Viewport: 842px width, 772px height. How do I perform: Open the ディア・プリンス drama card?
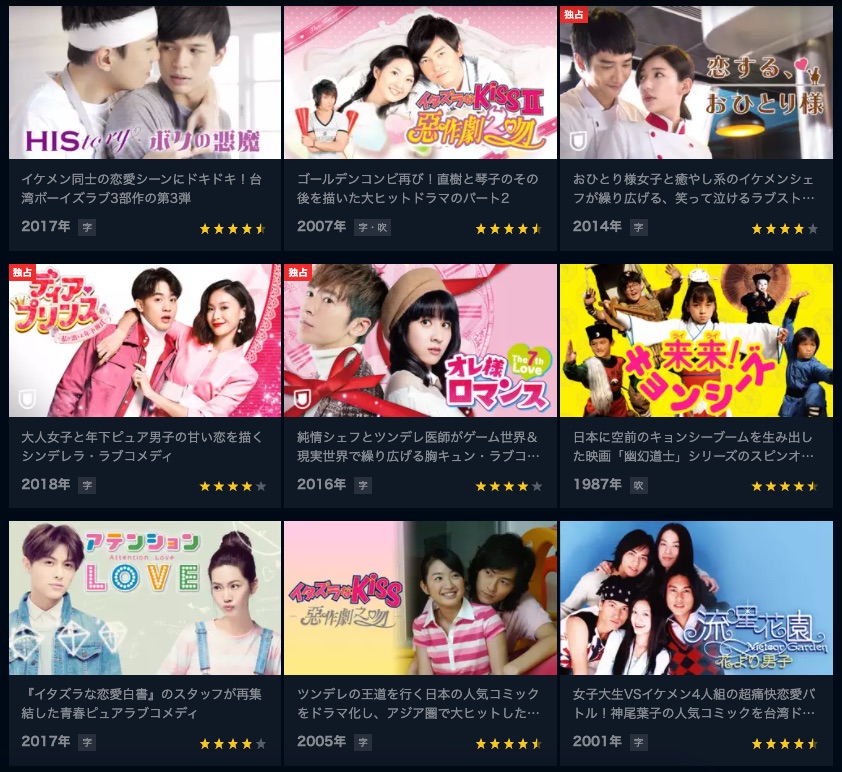[145, 340]
